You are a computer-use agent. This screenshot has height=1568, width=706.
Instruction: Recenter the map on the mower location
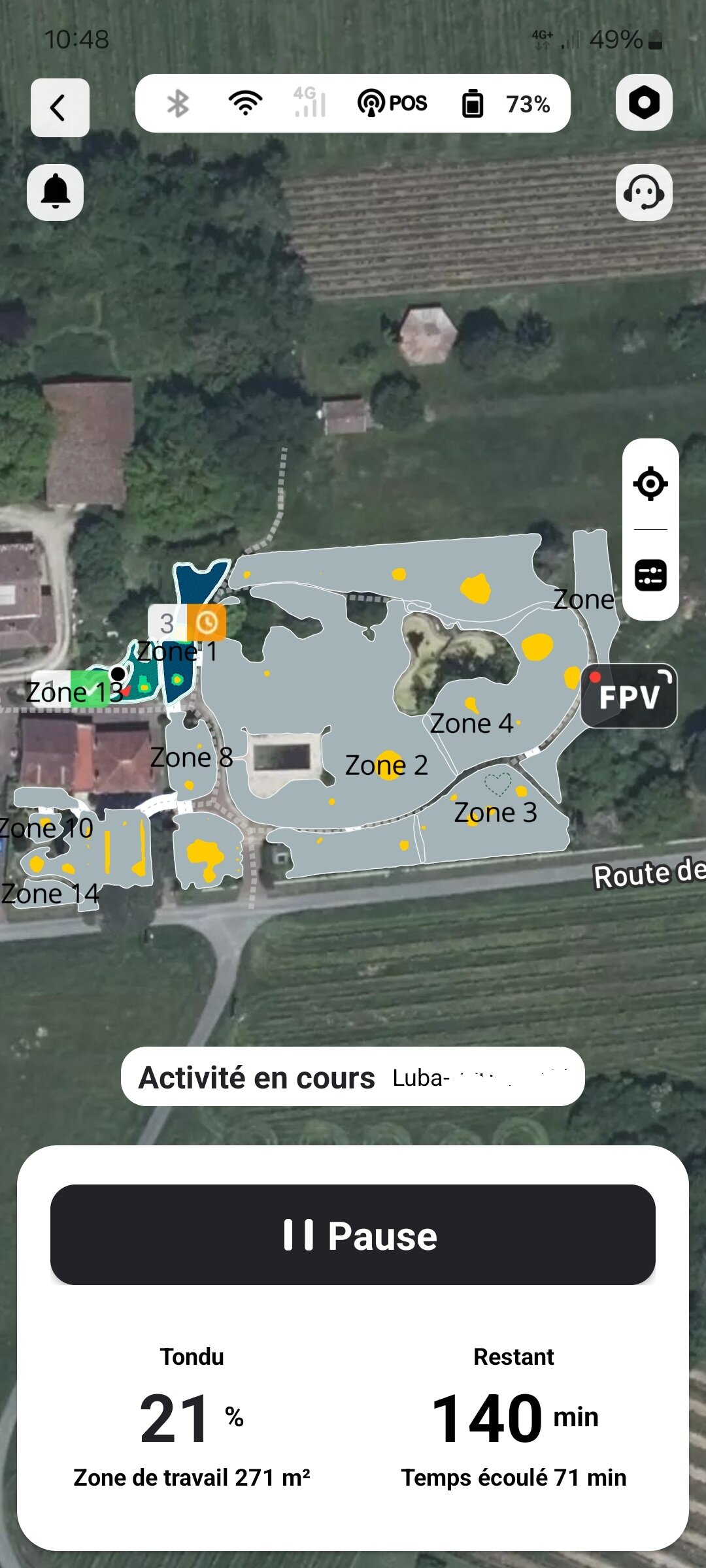point(650,484)
